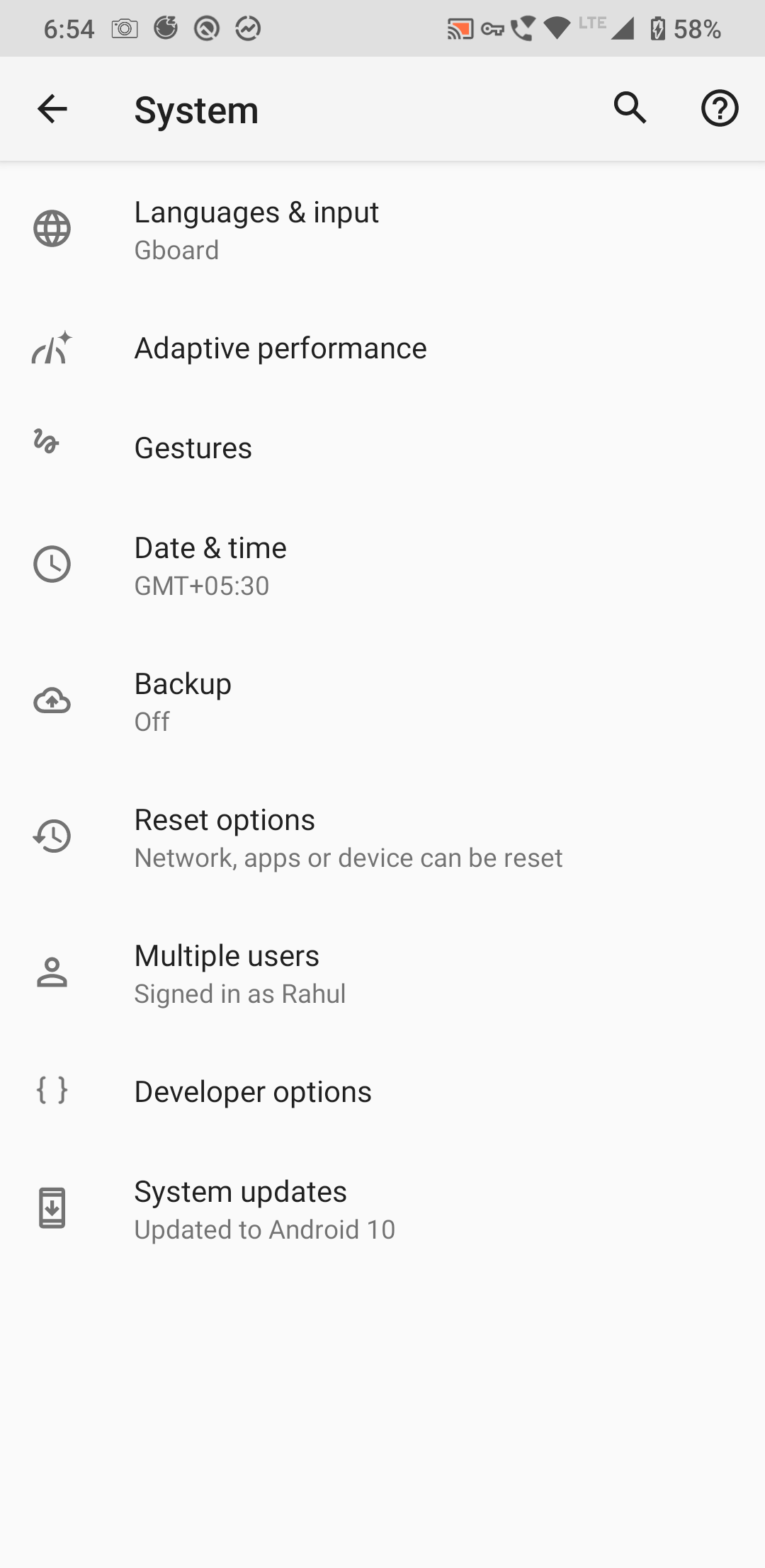Image resolution: width=765 pixels, height=1568 pixels.
Task: Click the Backup cloud upload icon
Action: (x=52, y=700)
